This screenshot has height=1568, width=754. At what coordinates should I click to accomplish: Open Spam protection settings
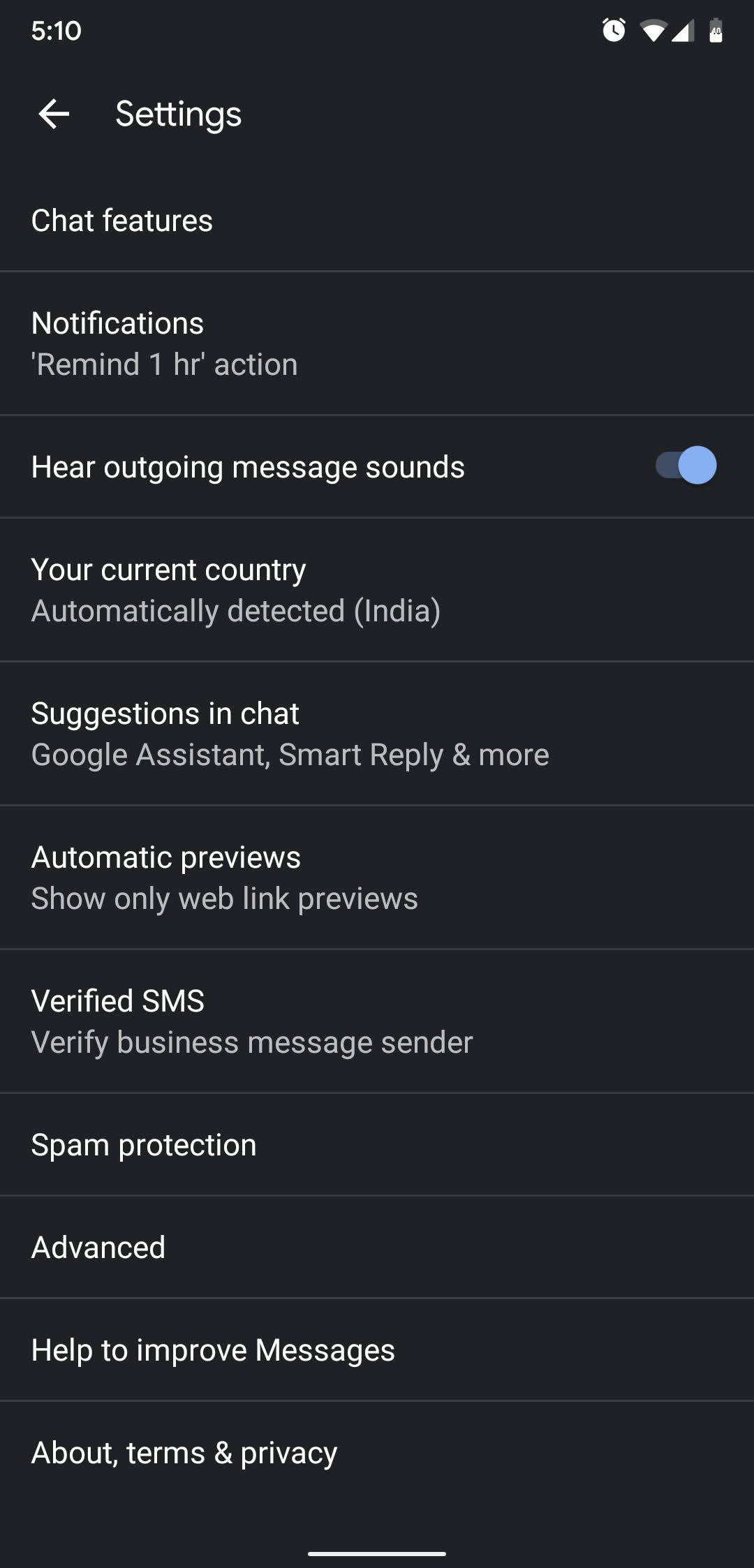point(143,1144)
